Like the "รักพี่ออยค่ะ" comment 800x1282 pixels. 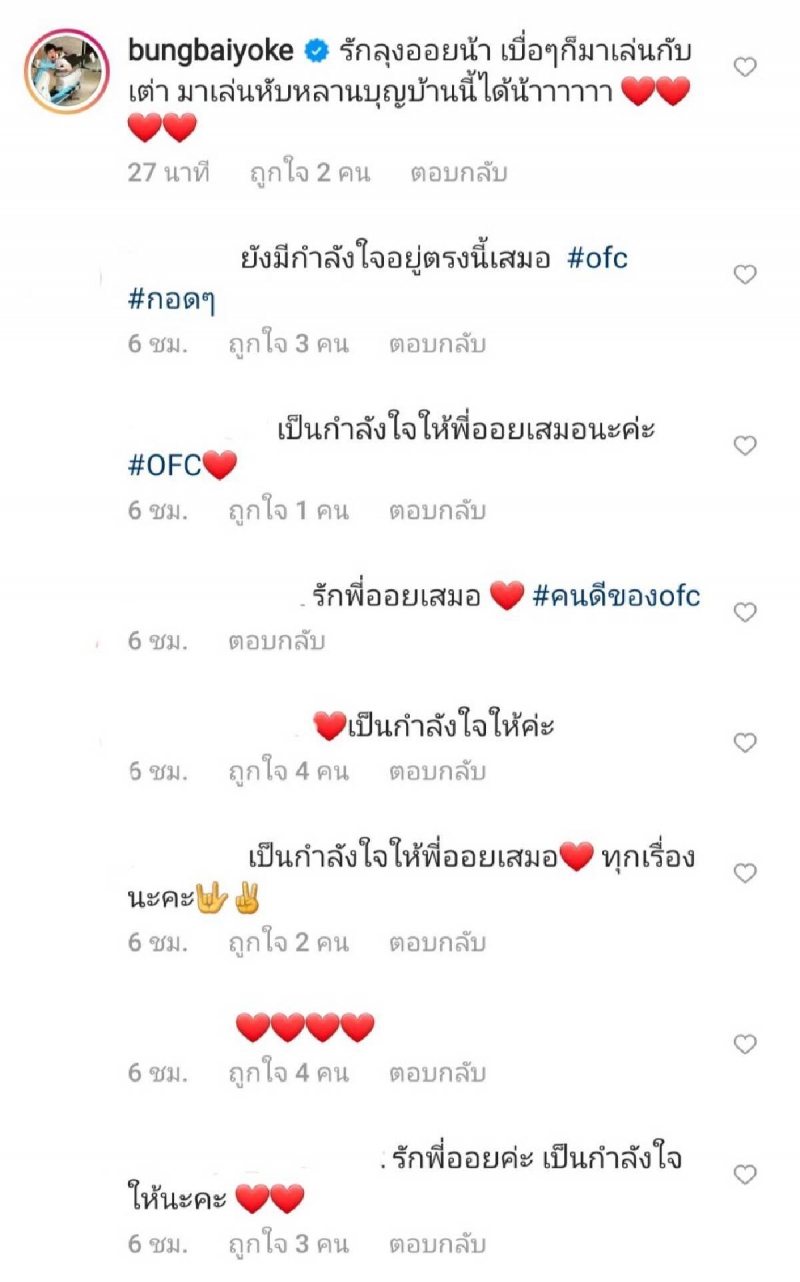(745, 1175)
